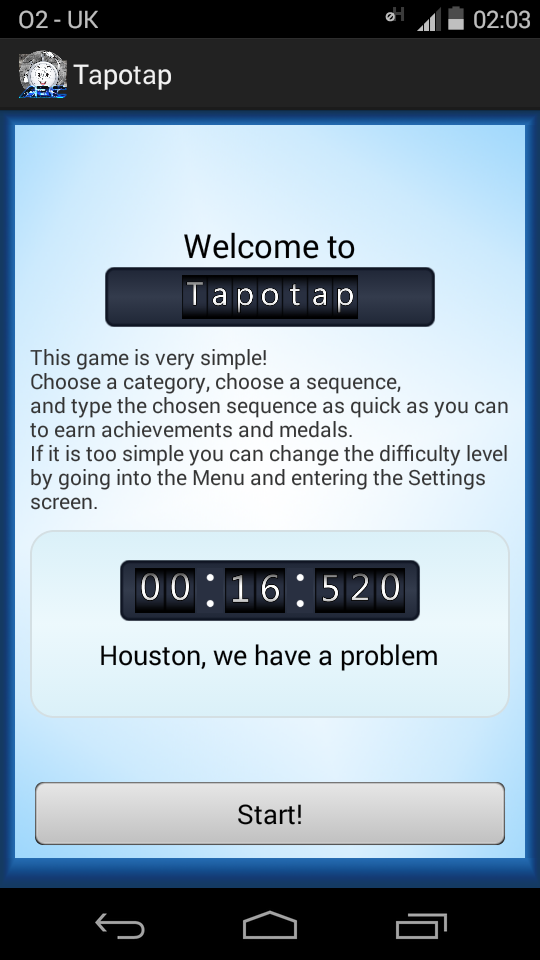Screen dimensions: 540x960
Task: Go back with the system back button
Action: [120, 924]
